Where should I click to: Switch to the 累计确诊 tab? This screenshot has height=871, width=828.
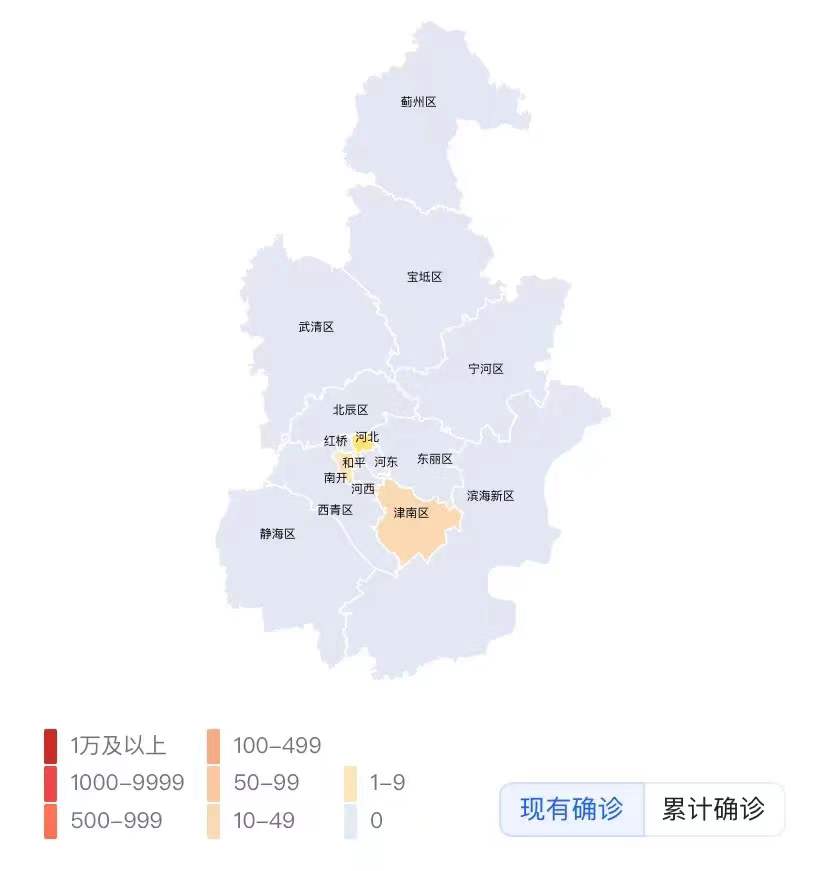tap(713, 809)
